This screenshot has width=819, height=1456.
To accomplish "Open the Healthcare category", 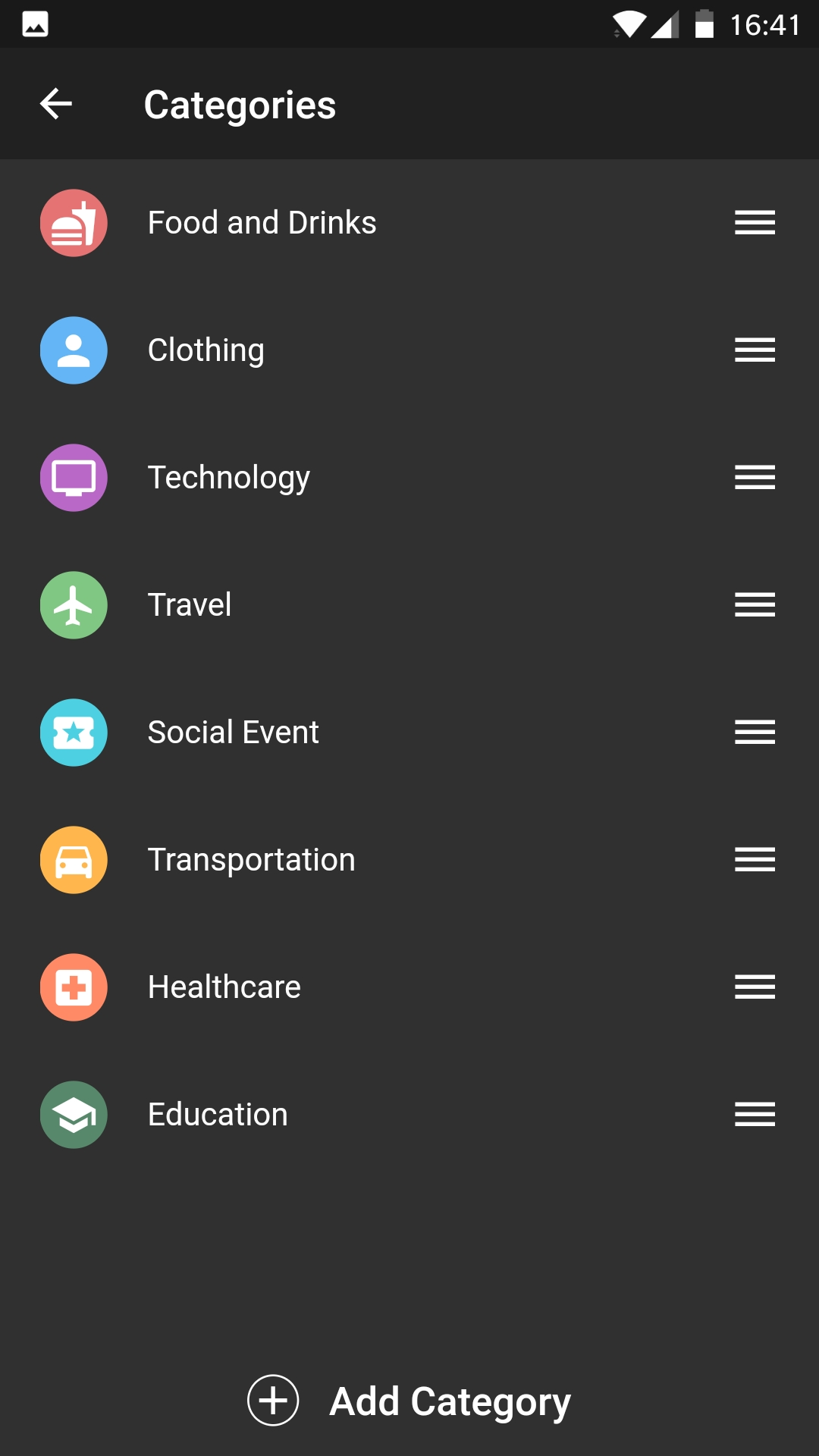I will click(x=409, y=987).
